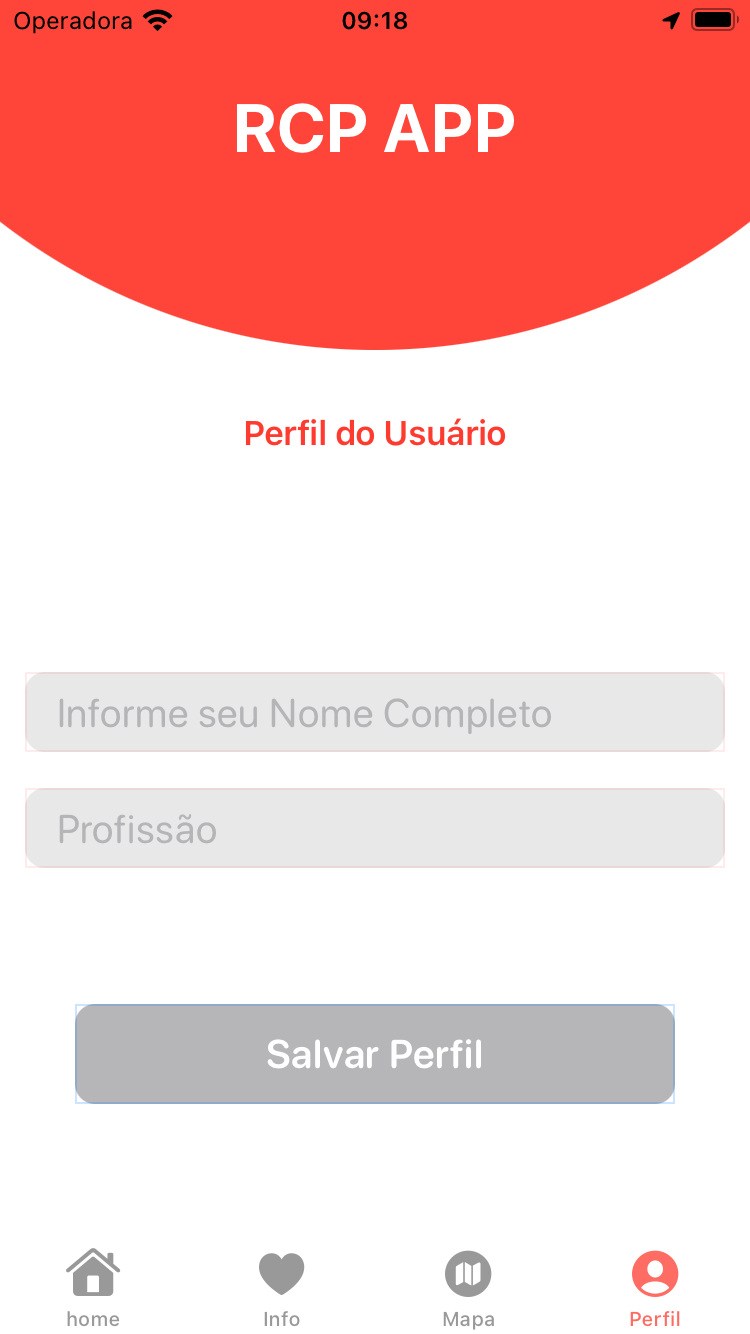Tap the Salvar Perfil button
The height and width of the screenshot is (1334, 750).
point(374,1054)
